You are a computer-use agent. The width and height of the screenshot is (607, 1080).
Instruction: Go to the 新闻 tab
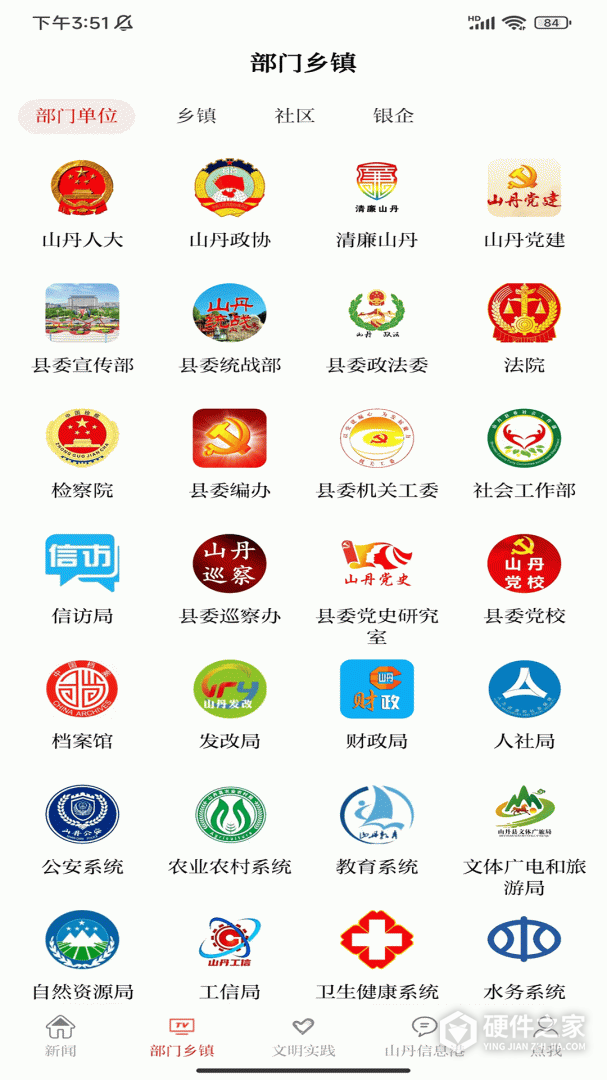60,1037
